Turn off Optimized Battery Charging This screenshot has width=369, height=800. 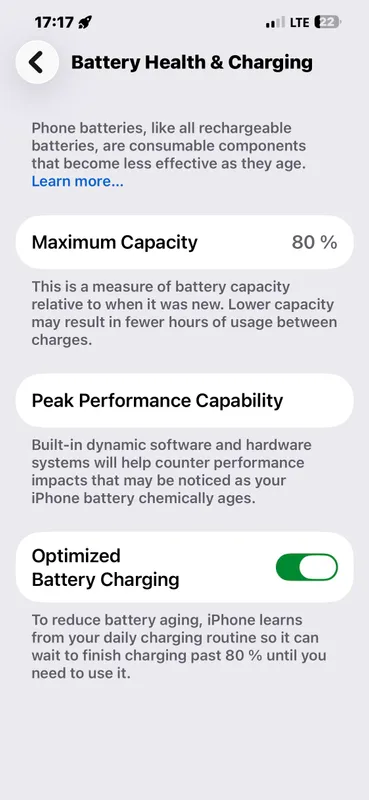pyautogui.click(x=307, y=567)
